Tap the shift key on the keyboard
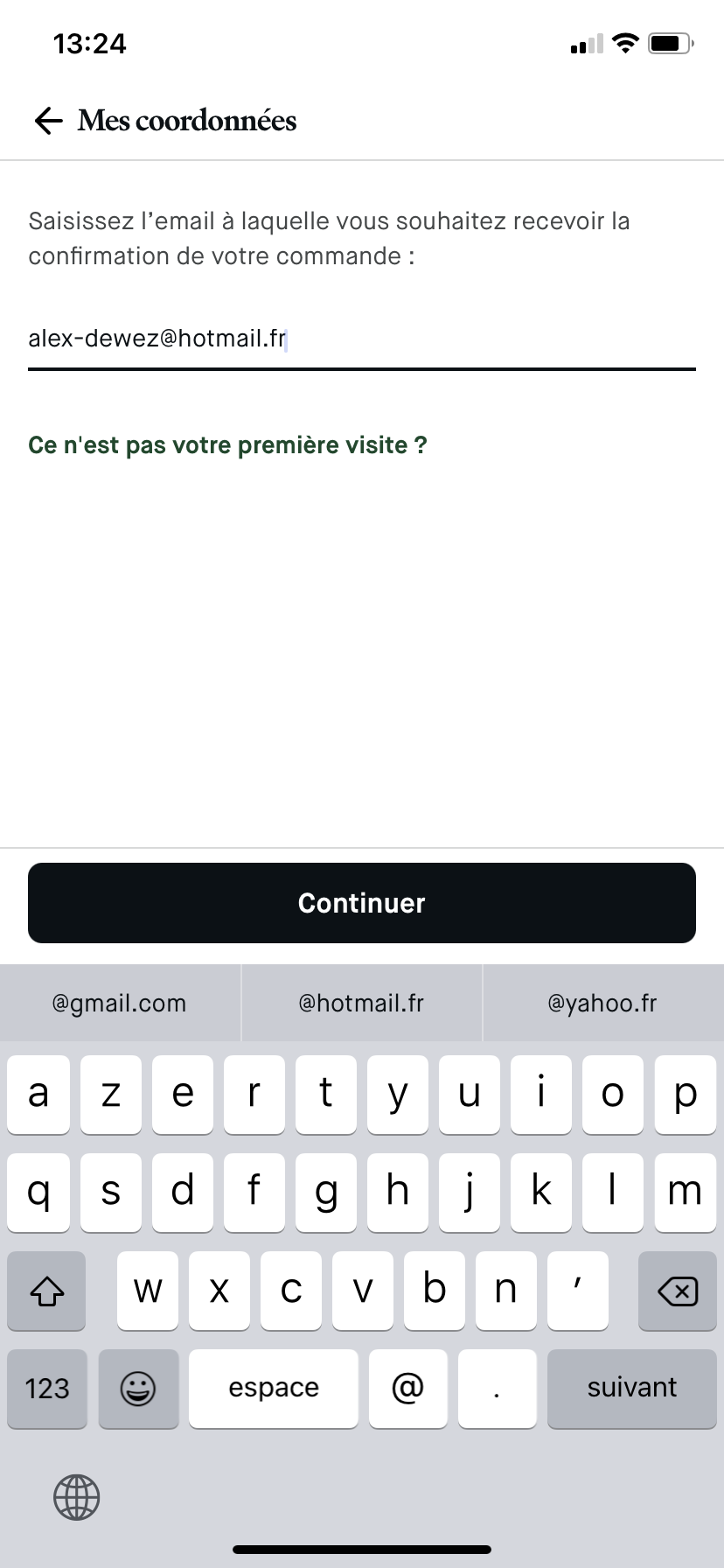Image resolution: width=724 pixels, height=1568 pixels. pyautogui.click(x=46, y=1291)
